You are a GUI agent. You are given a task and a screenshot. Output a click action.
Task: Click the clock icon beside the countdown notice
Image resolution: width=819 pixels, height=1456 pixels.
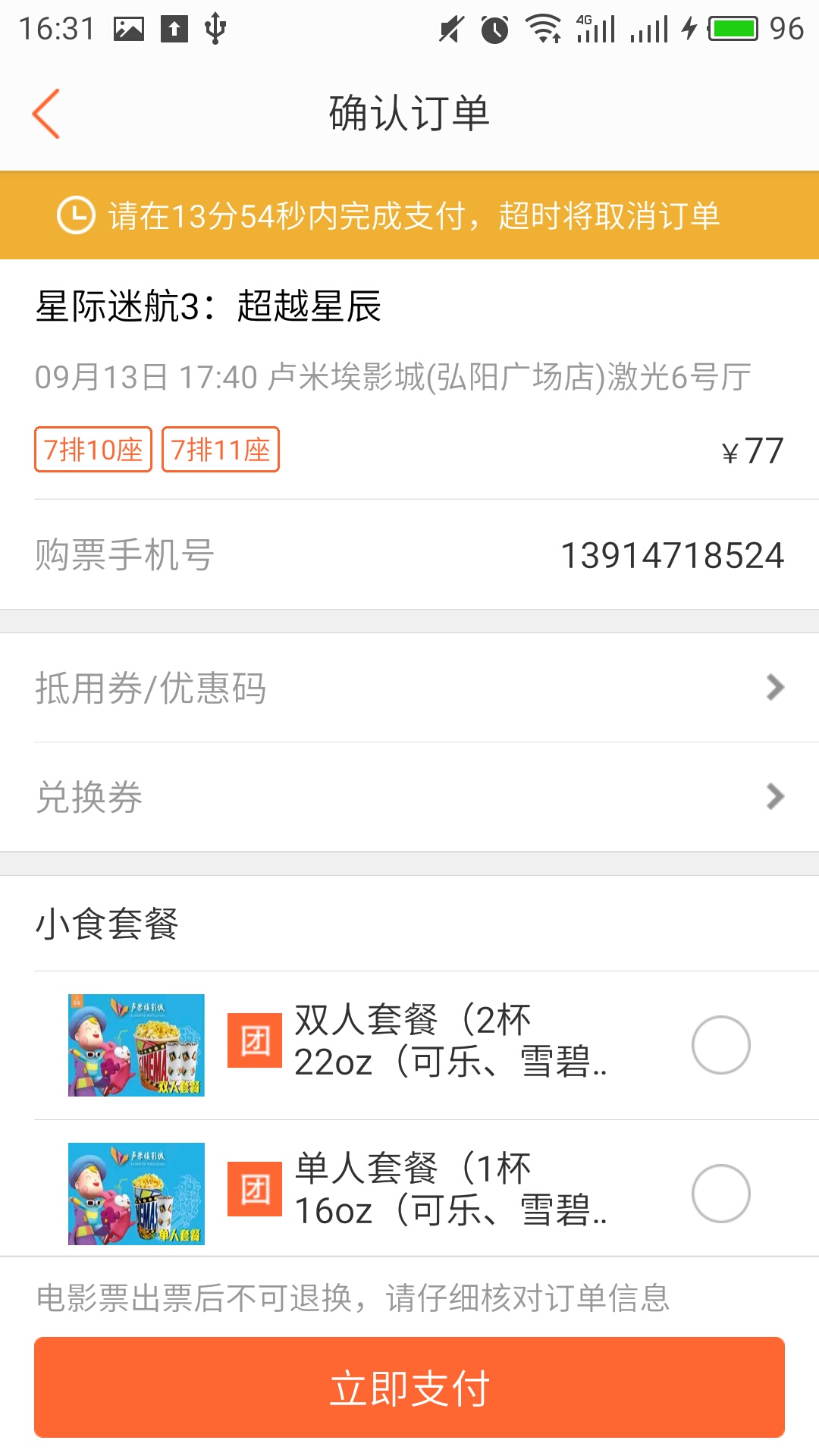tap(74, 215)
